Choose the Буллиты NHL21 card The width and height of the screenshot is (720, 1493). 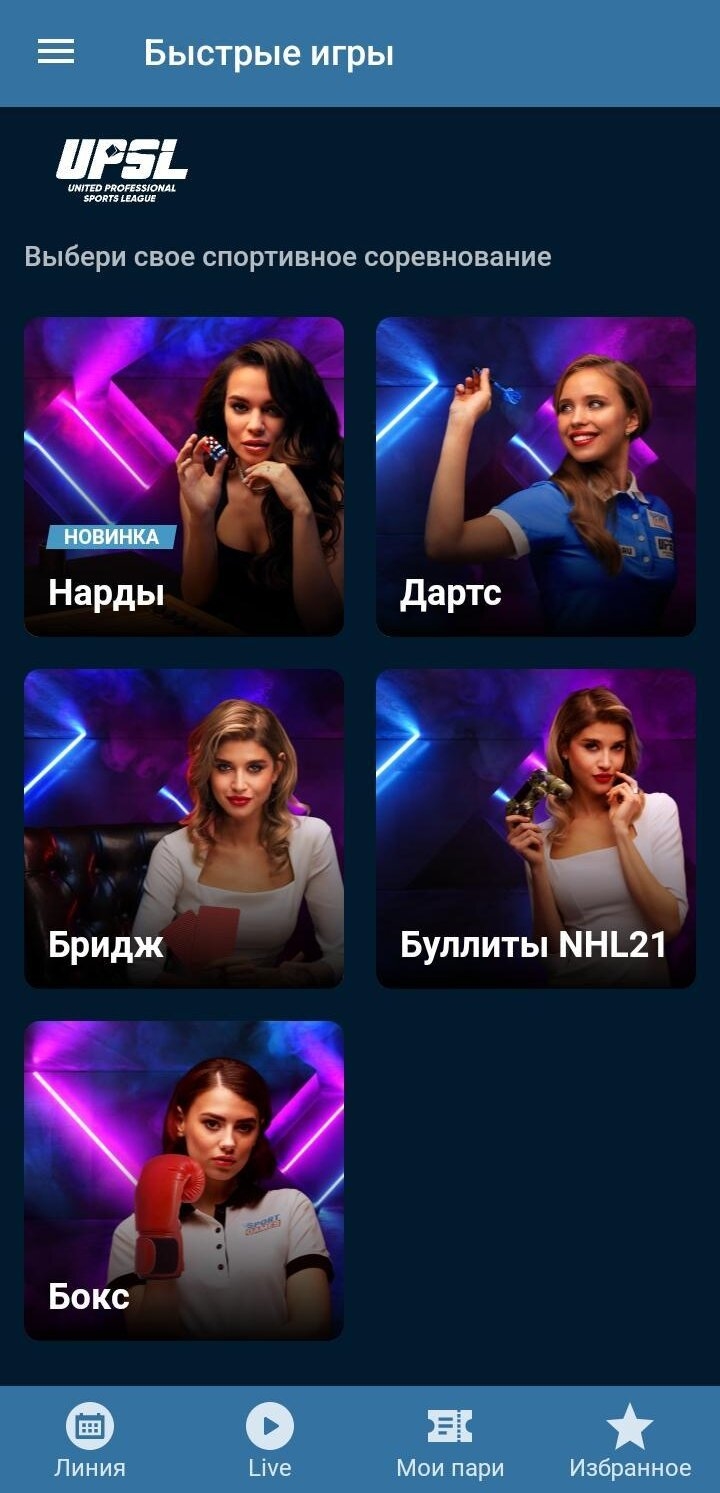[535, 828]
